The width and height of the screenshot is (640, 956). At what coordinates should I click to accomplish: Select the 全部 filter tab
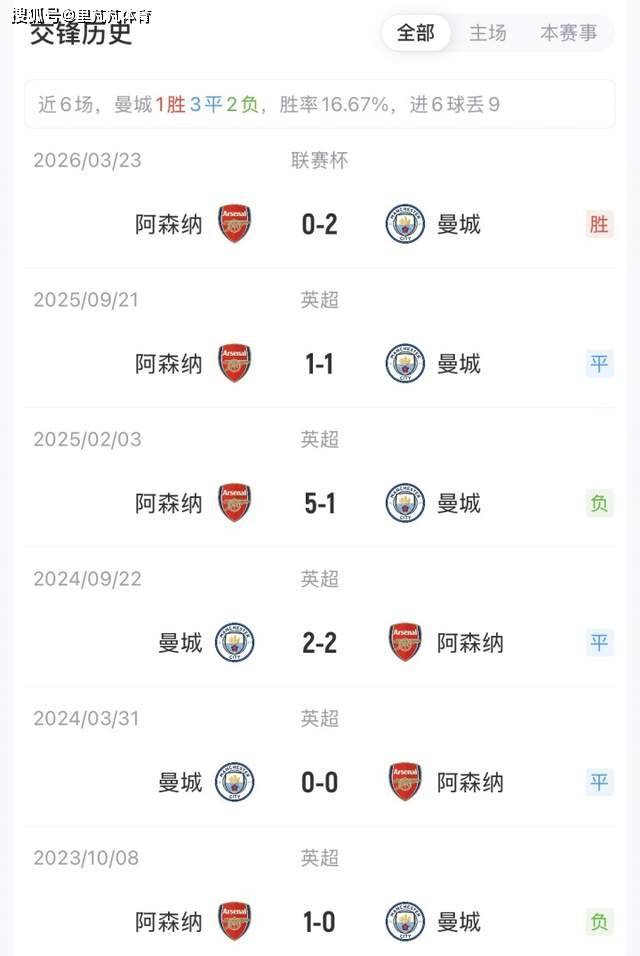pyautogui.click(x=416, y=33)
